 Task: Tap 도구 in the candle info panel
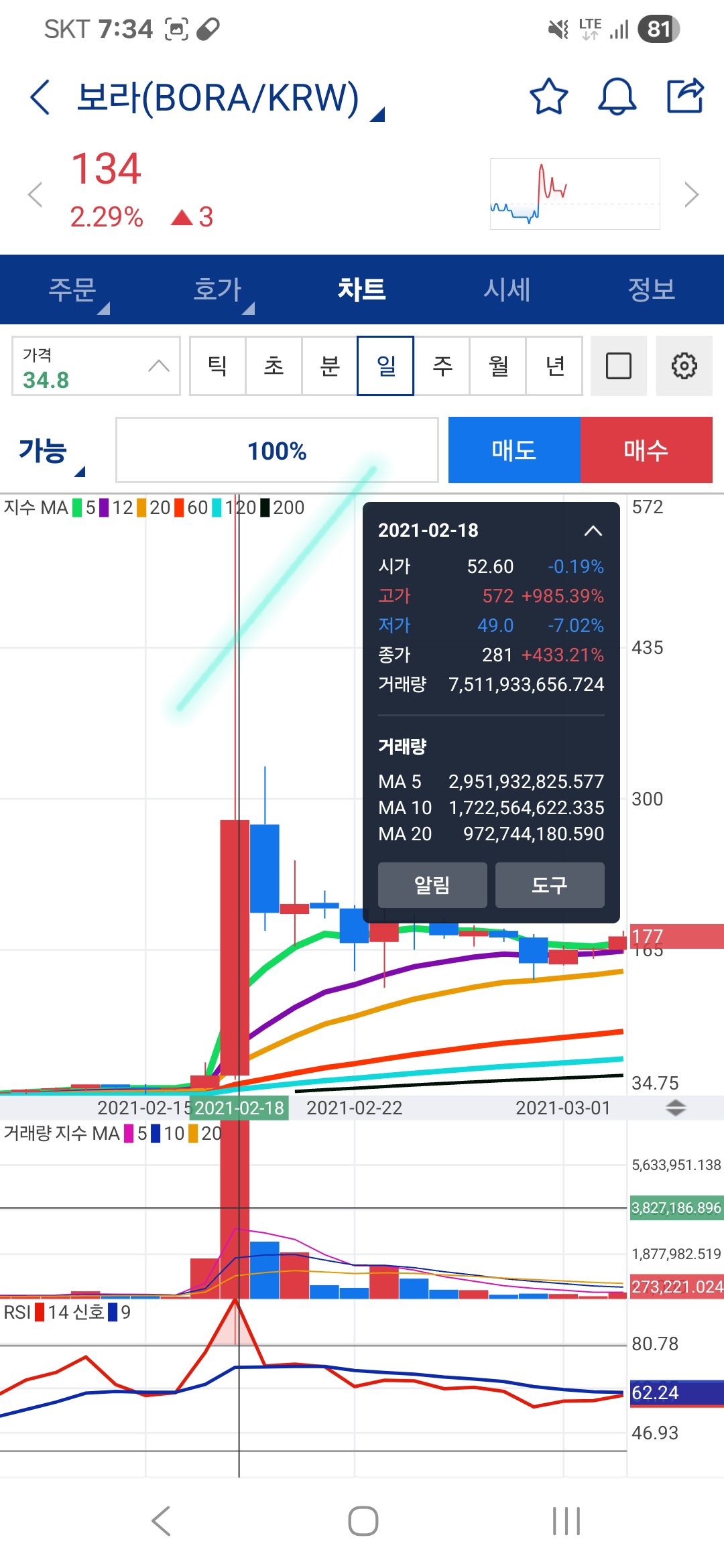(x=550, y=885)
